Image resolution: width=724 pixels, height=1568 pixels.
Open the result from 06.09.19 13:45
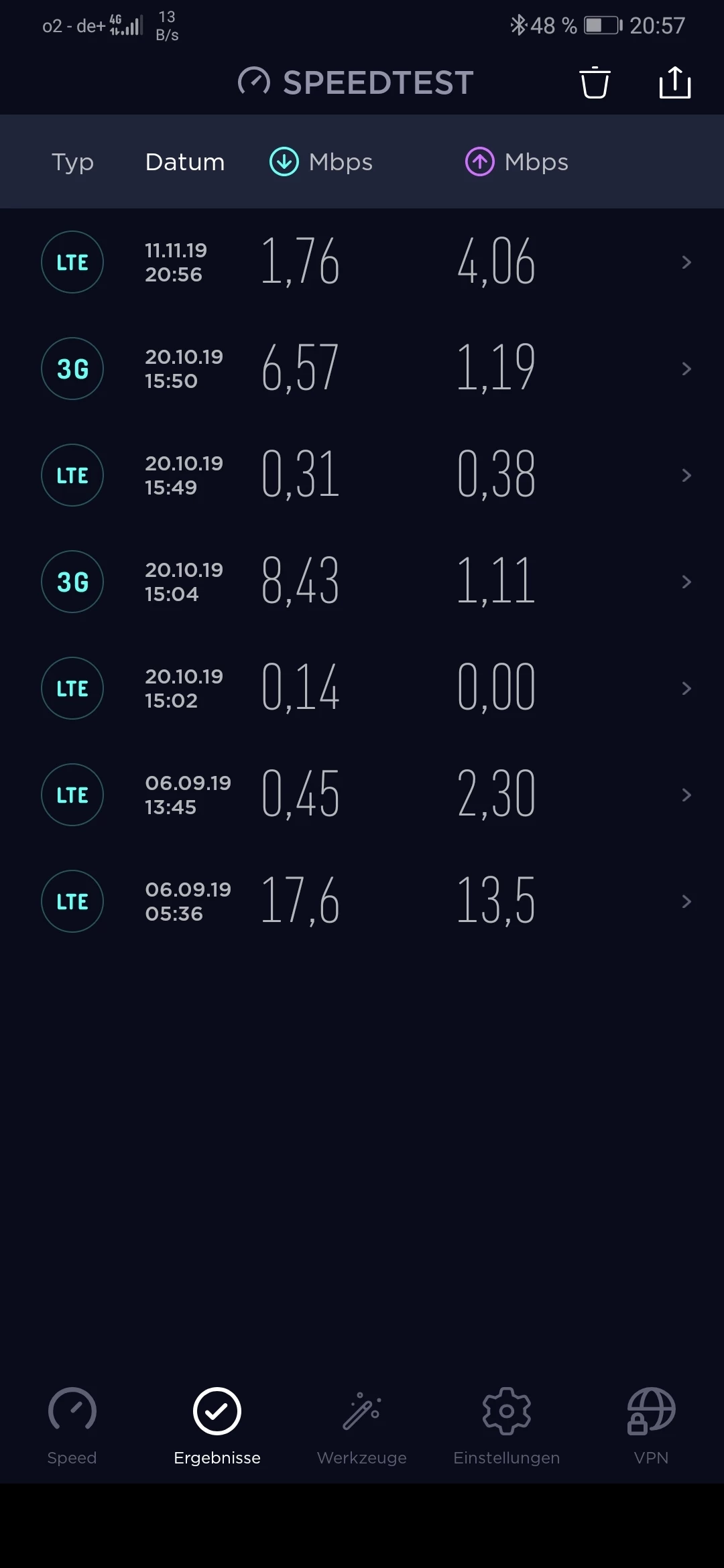(362, 795)
